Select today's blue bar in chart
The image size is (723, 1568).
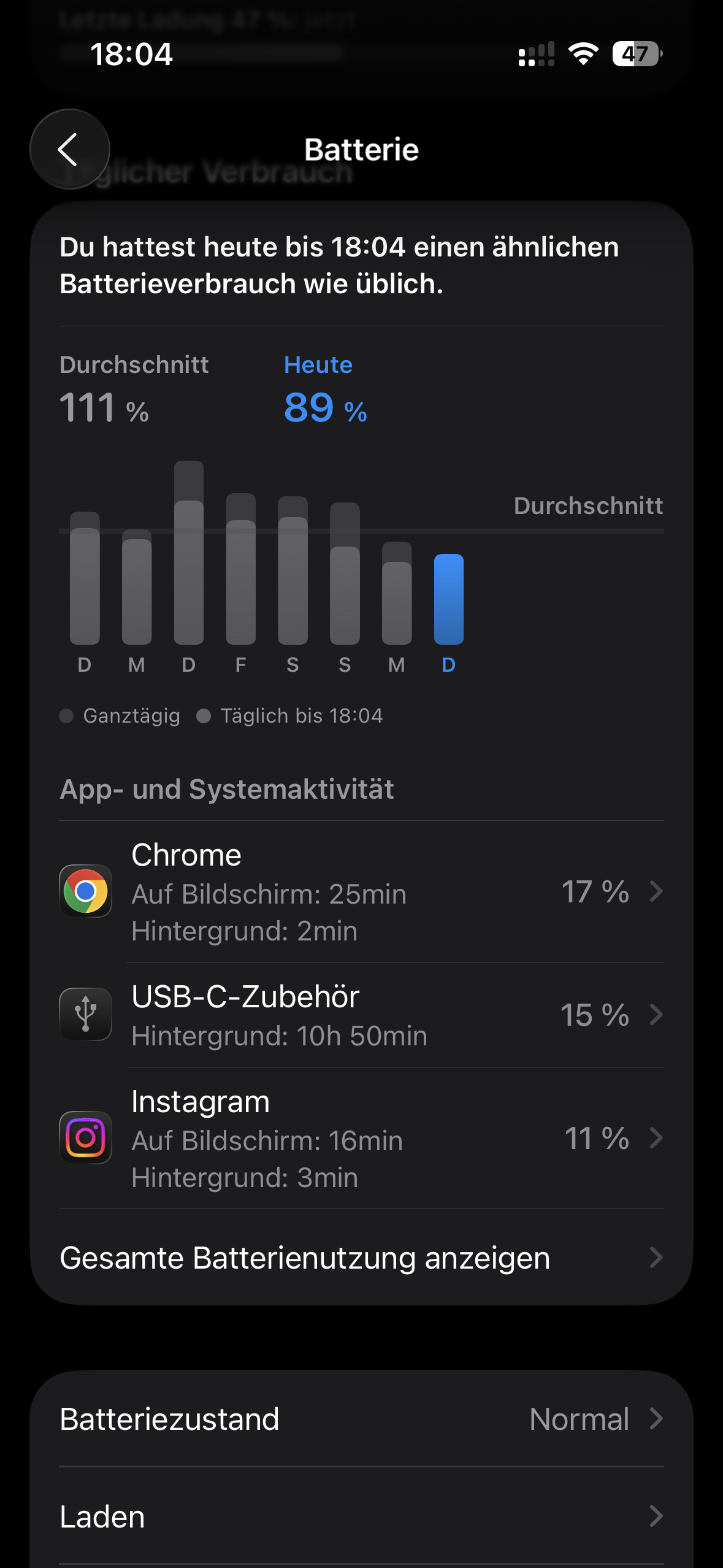pyautogui.click(x=448, y=599)
